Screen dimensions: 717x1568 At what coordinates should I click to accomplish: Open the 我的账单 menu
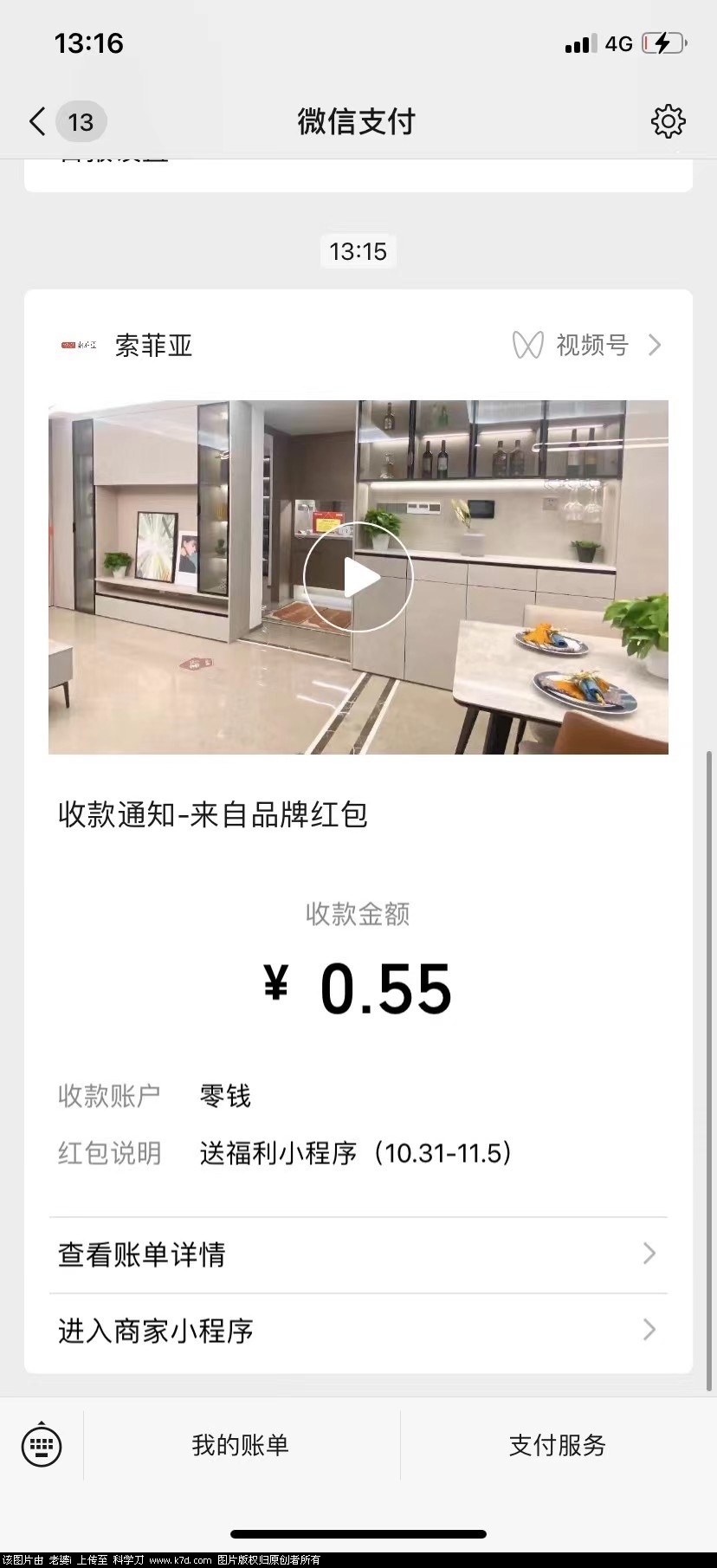[x=241, y=1445]
